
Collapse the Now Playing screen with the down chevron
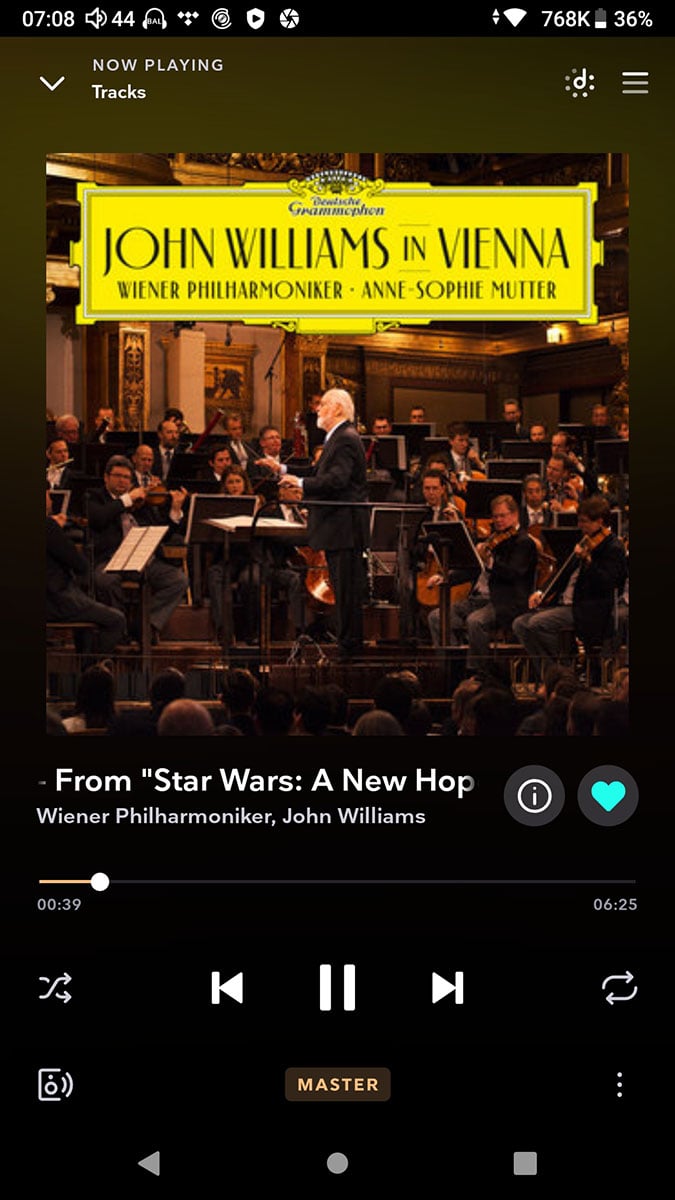pyautogui.click(x=51, y=83)
